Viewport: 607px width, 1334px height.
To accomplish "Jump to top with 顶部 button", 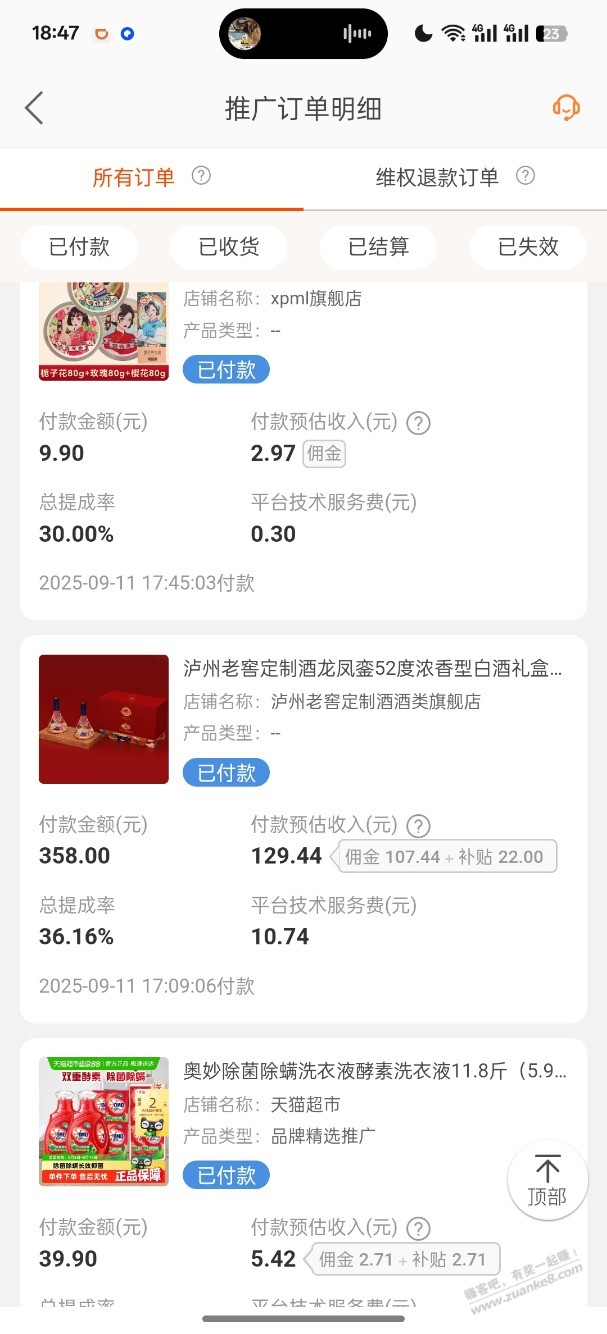I will point(547,1180).
